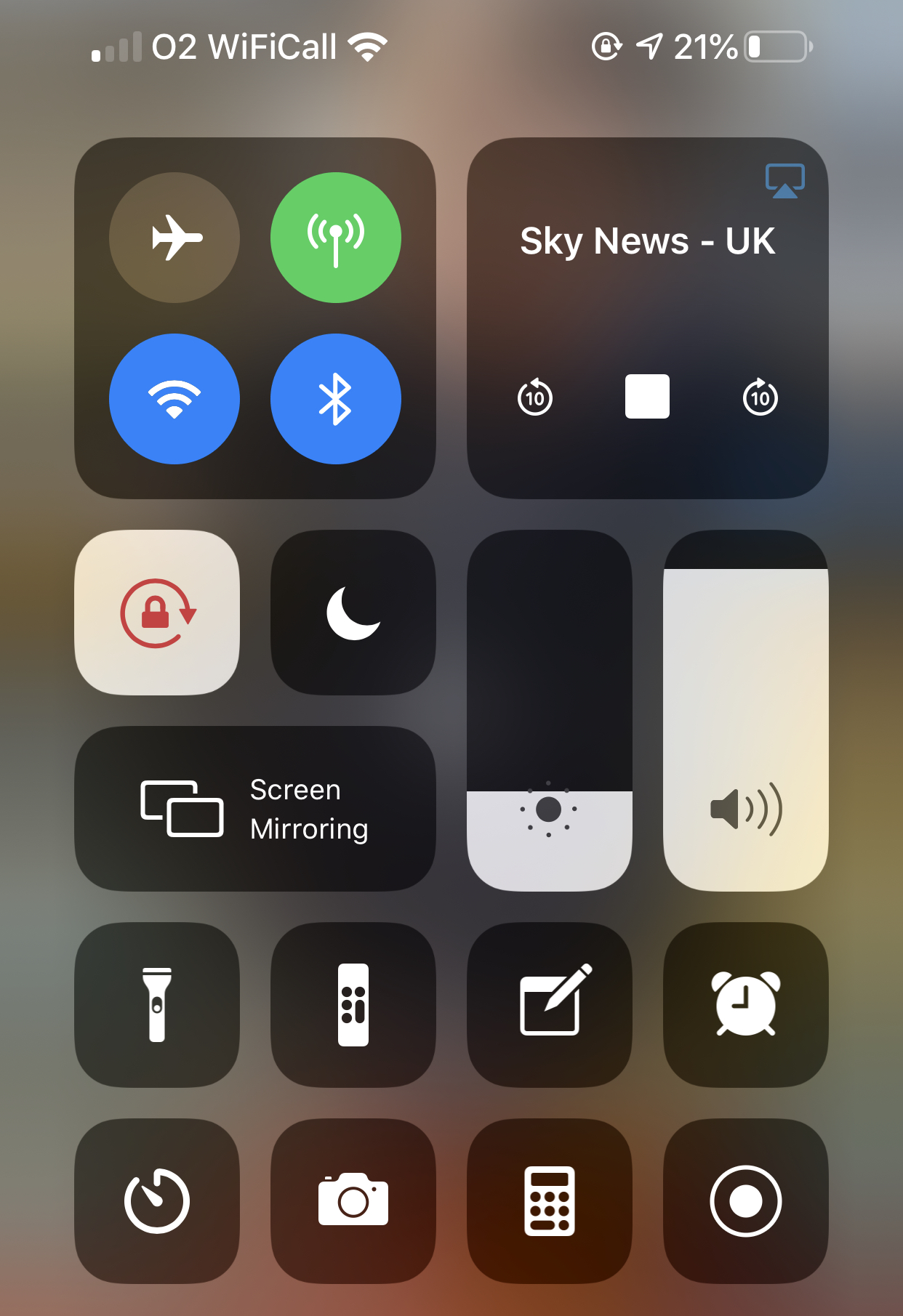Stop Sky News playback

(x=647, y=397)
